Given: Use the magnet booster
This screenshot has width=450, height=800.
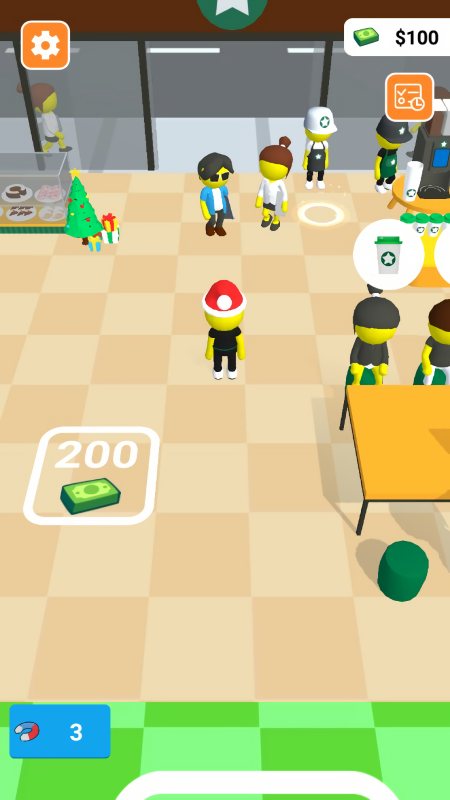Looking at the screenshot, I should 60,731.
